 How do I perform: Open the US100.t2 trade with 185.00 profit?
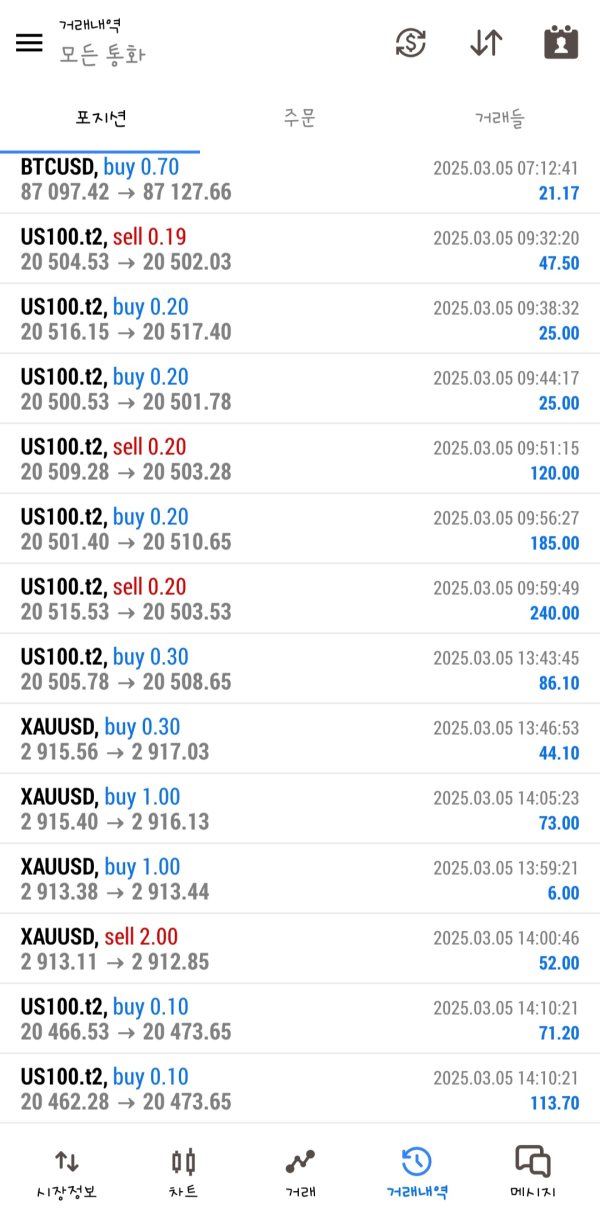point(299,529)
